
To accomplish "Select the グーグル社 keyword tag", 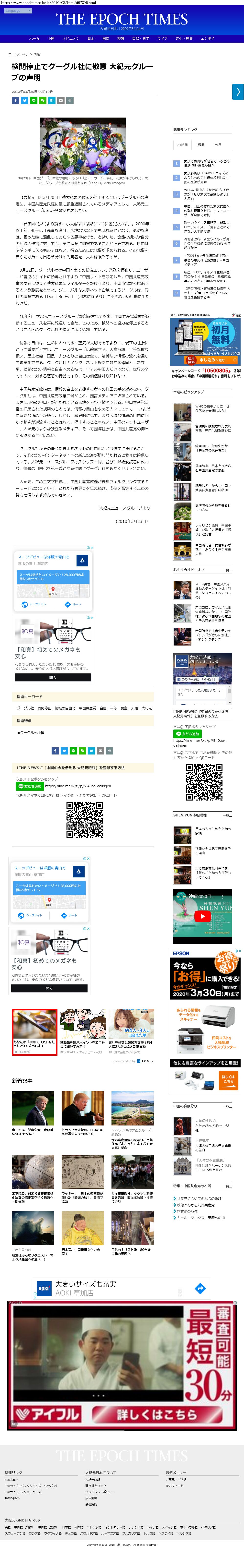I will click(25, 708).
